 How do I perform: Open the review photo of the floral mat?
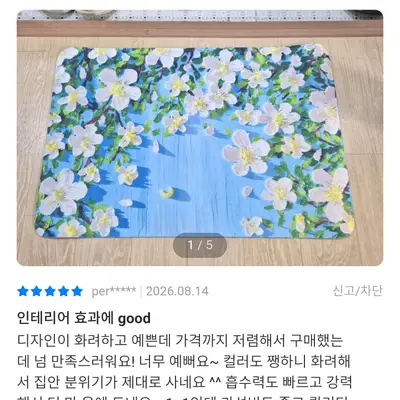pos(200,138)
